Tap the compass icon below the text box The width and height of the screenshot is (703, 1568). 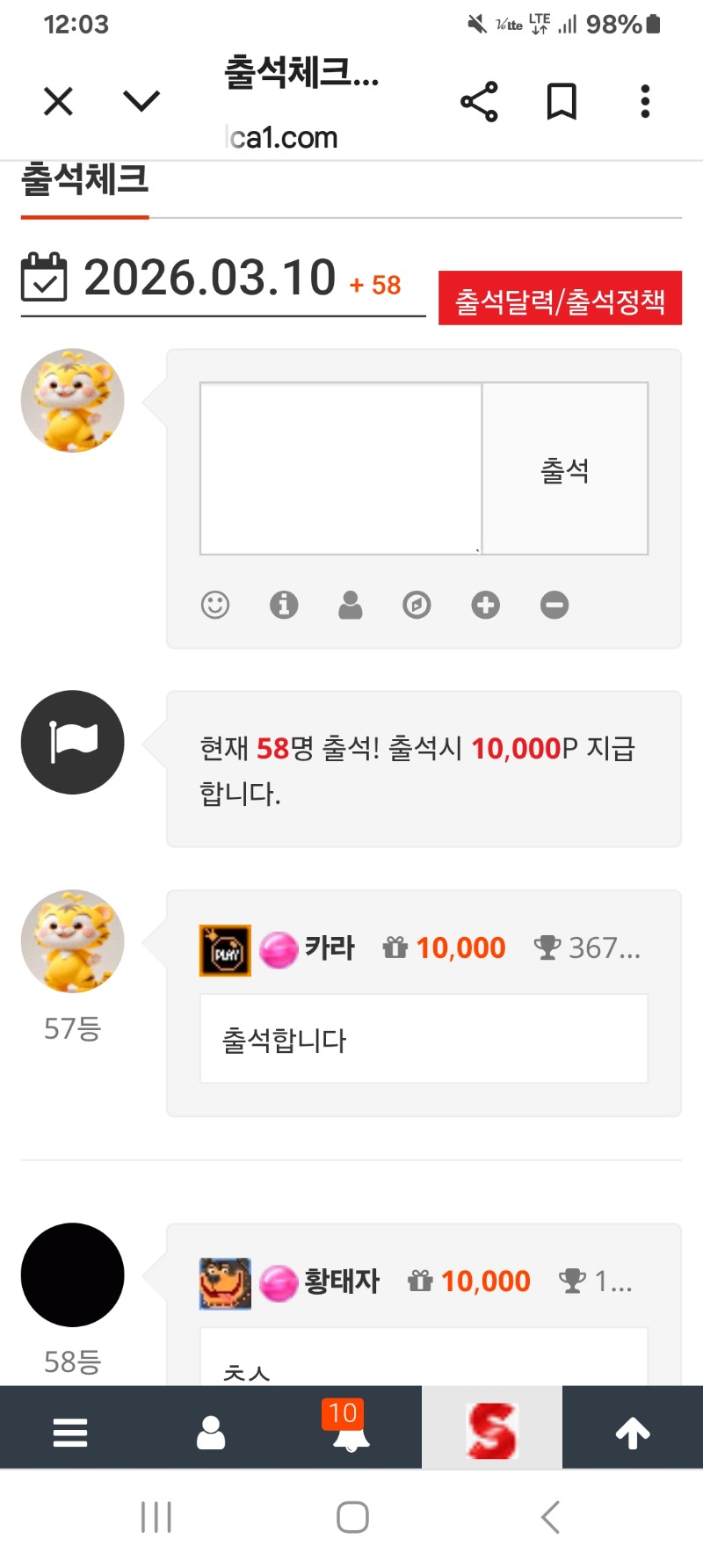417,605
